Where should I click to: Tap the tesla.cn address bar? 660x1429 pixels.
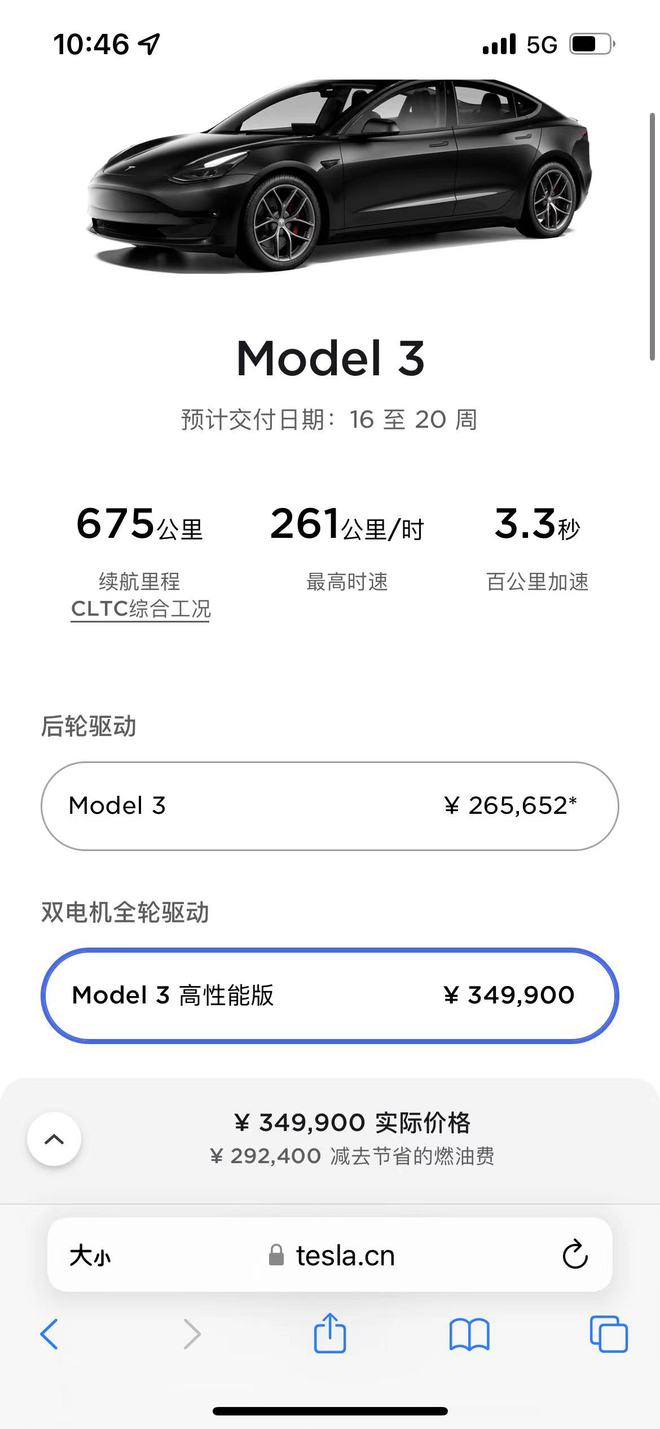pyautogui.click(x=332, y=1256)
